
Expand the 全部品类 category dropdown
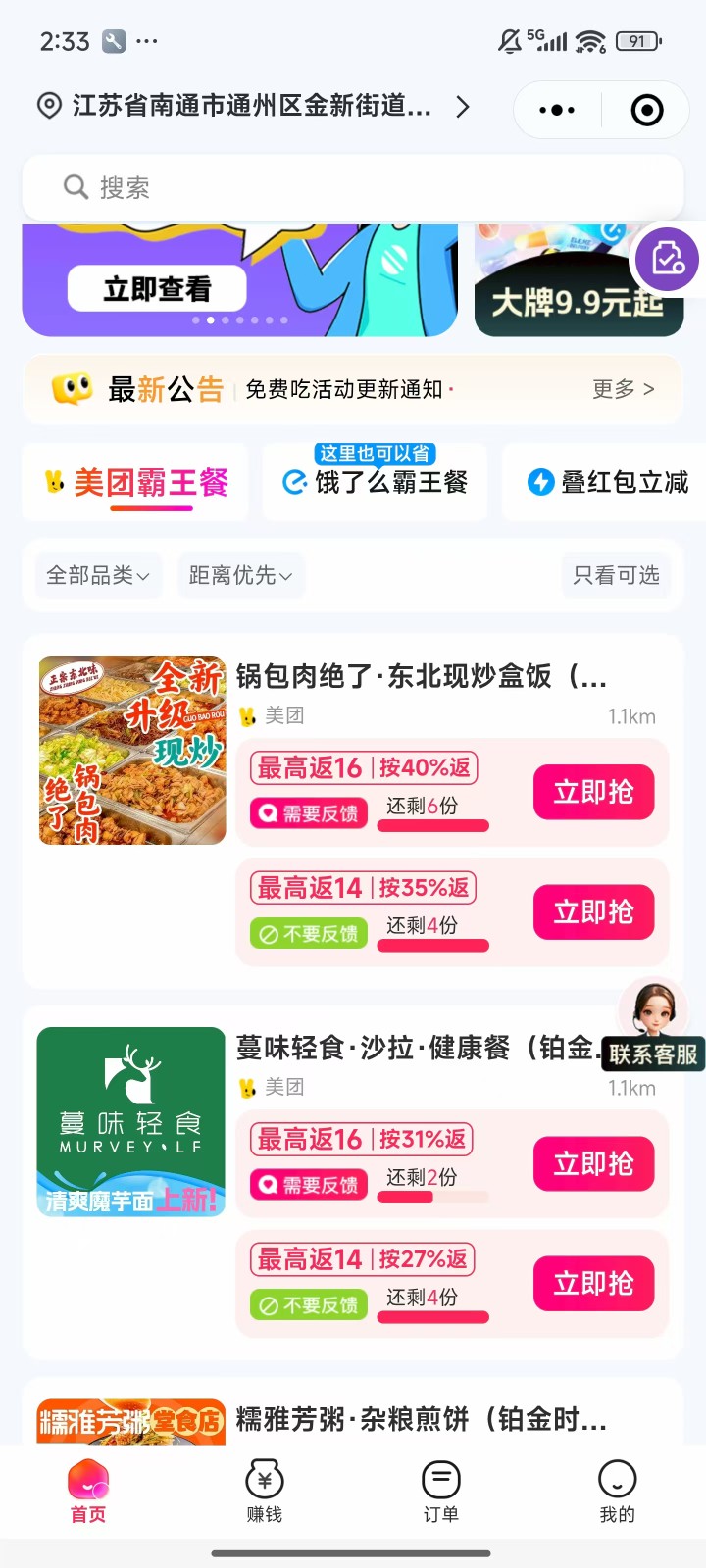[x=97, y=575]
